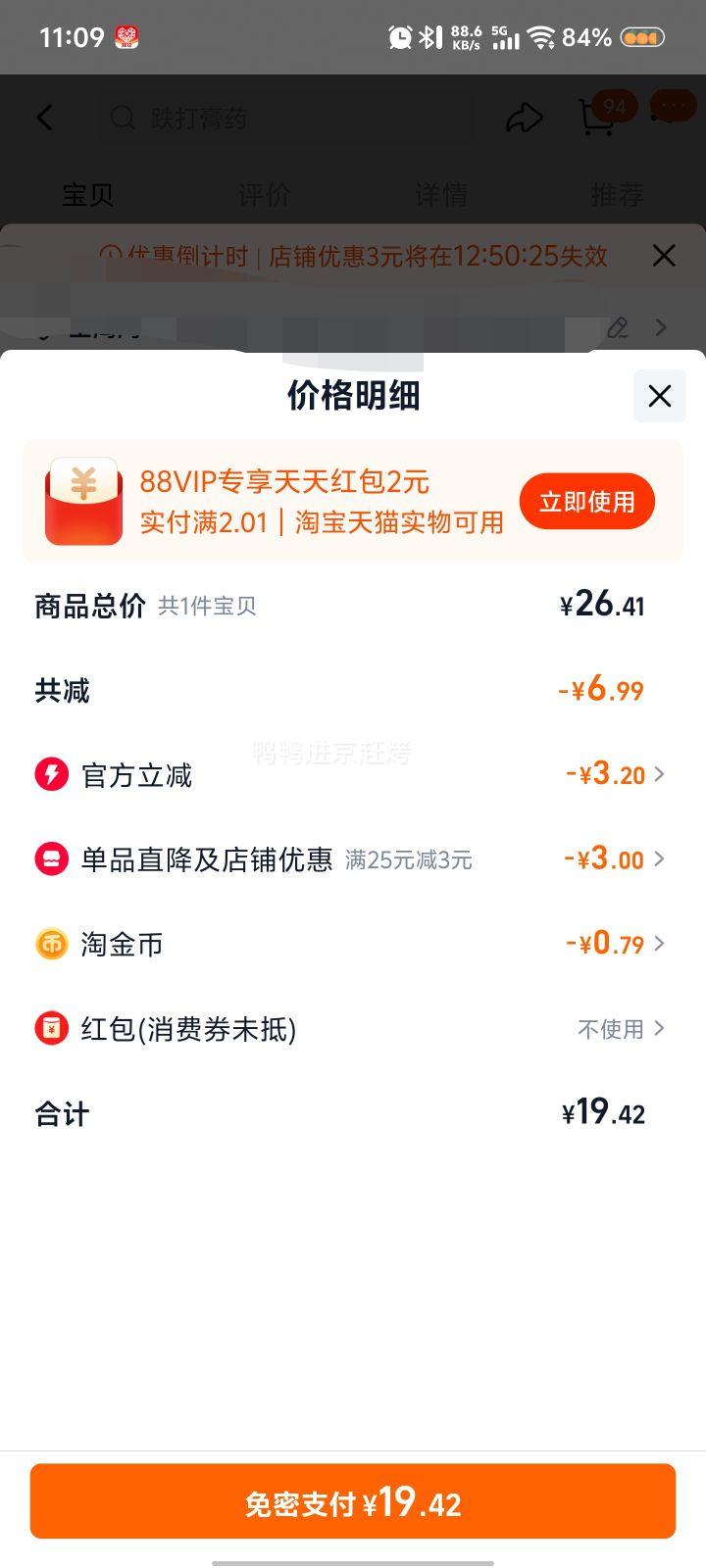Tap the 立即使用 button

tap(586, 501)
